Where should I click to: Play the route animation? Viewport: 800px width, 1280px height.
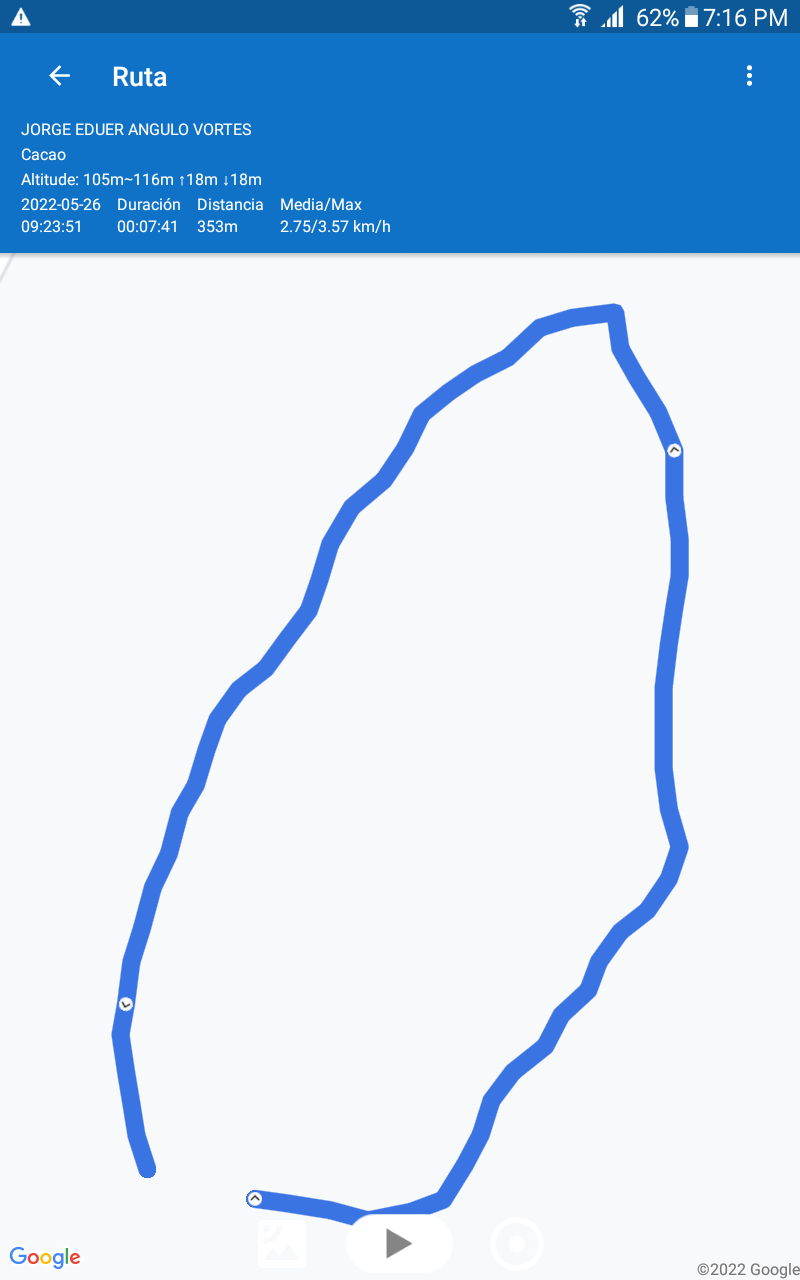(x=399, y=1243)
